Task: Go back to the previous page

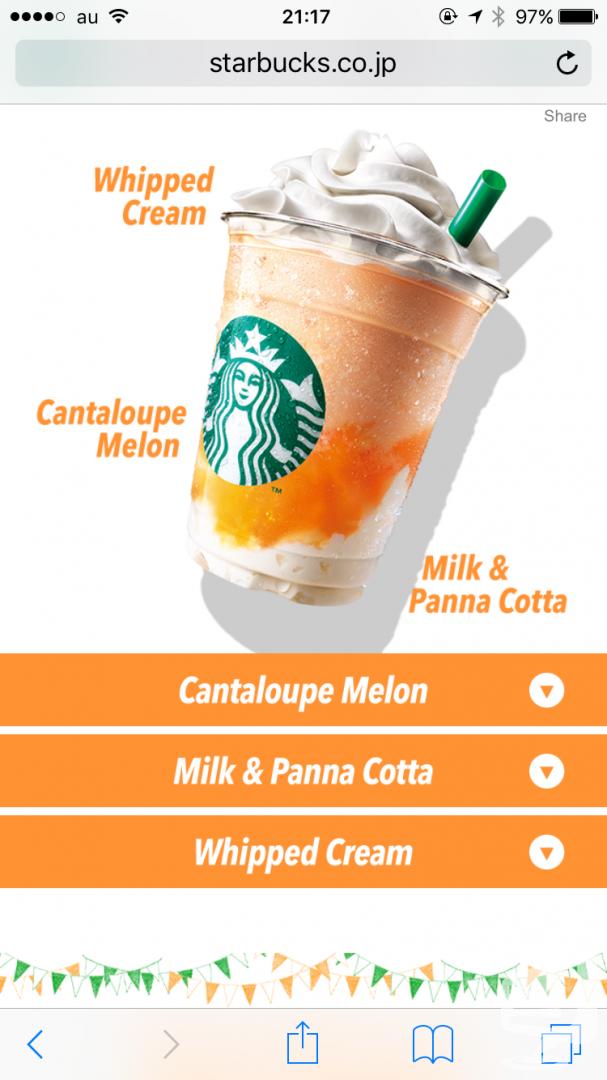Action: [x=35, y=1044]
